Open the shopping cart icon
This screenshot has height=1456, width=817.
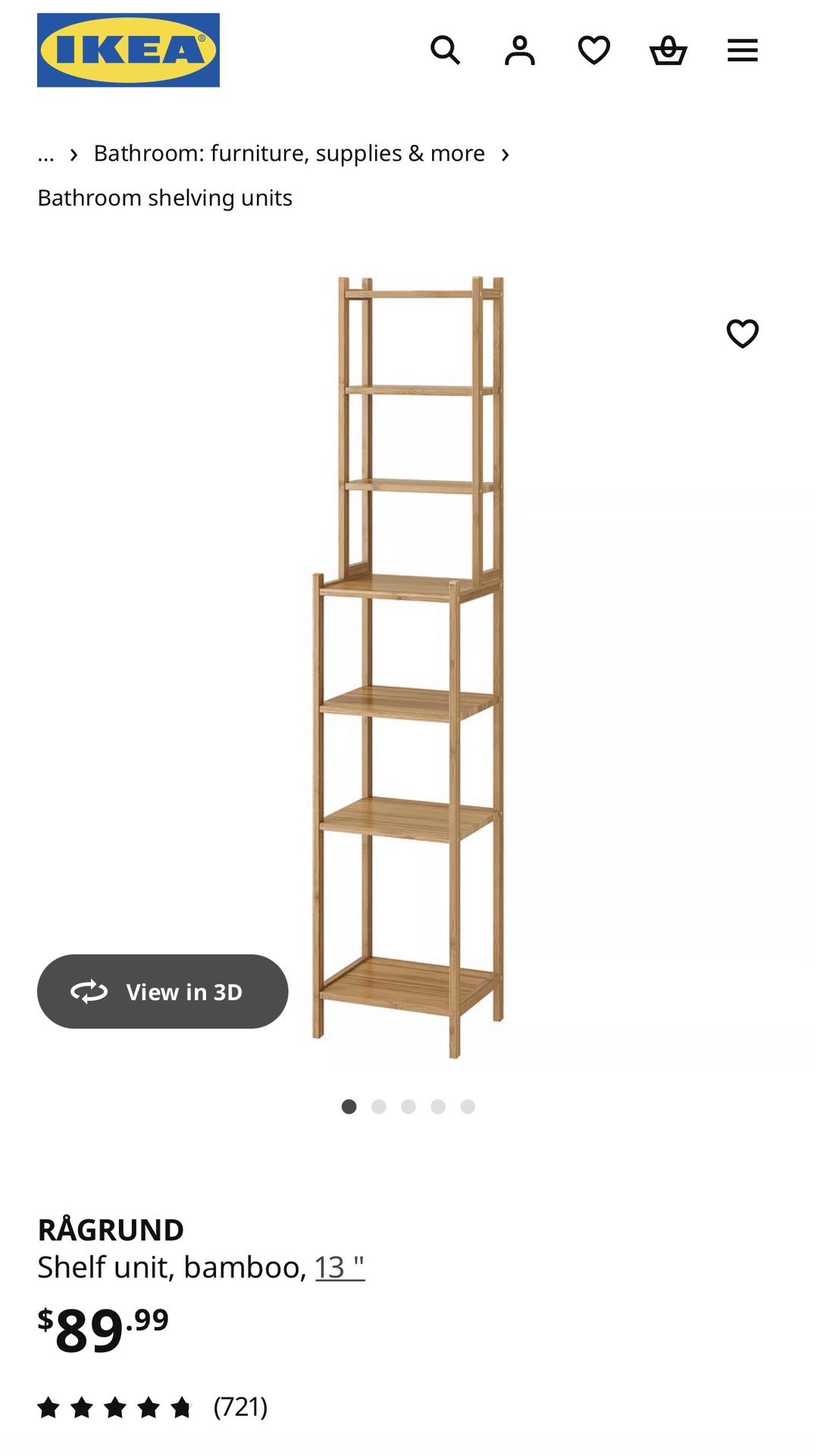[x=668, y=50]
